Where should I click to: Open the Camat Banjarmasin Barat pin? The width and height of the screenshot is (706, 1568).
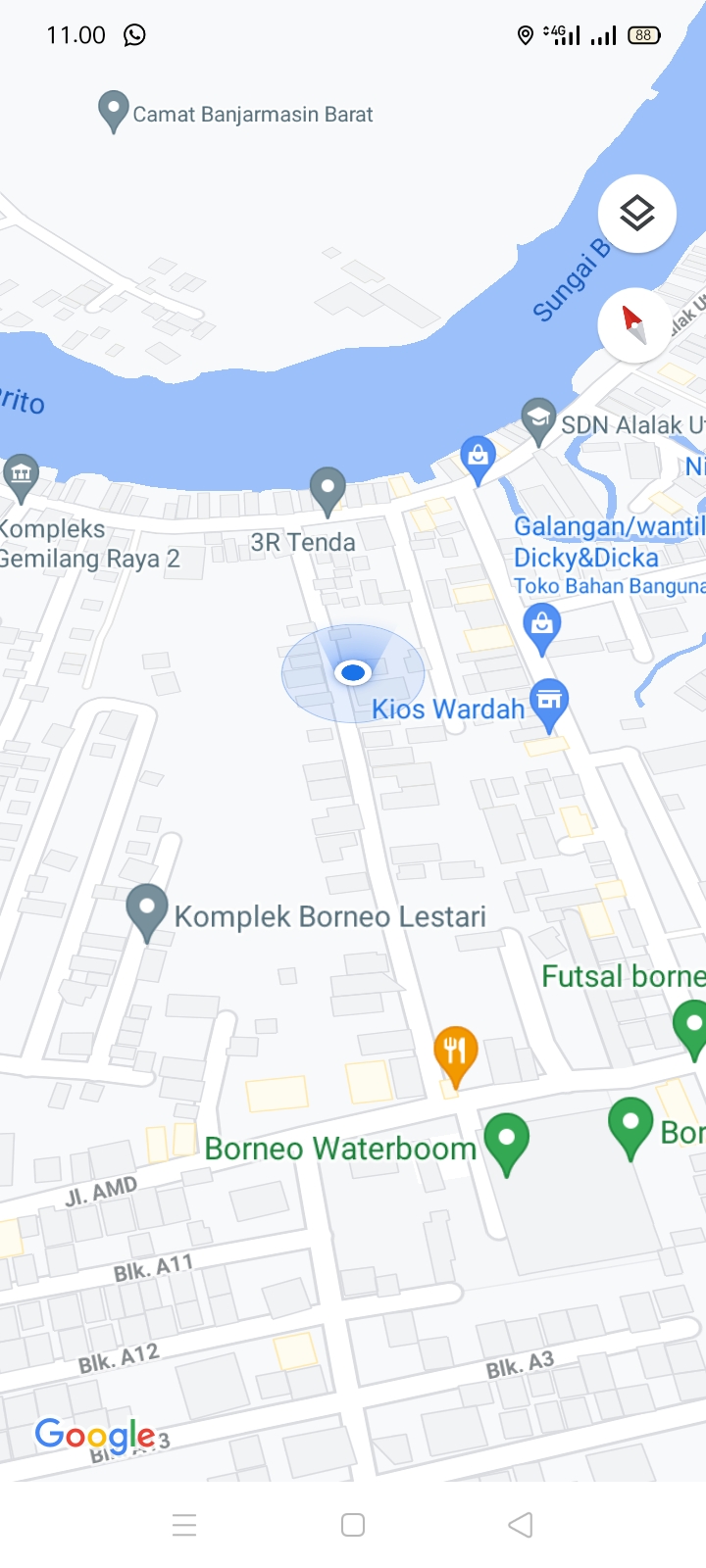(x=114, y=111)
